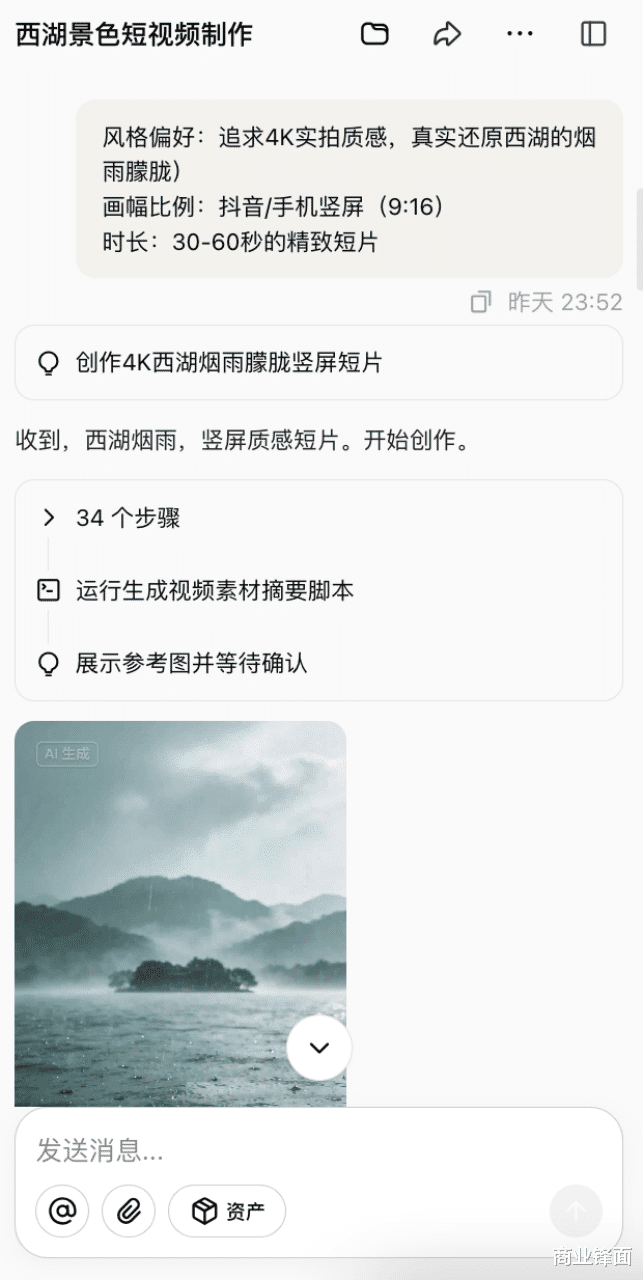Expand the 34 个步骤 list

(128, 518)
